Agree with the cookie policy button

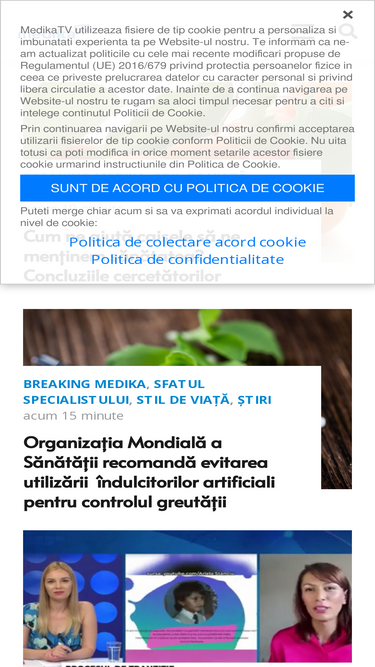tap(188, 188)
